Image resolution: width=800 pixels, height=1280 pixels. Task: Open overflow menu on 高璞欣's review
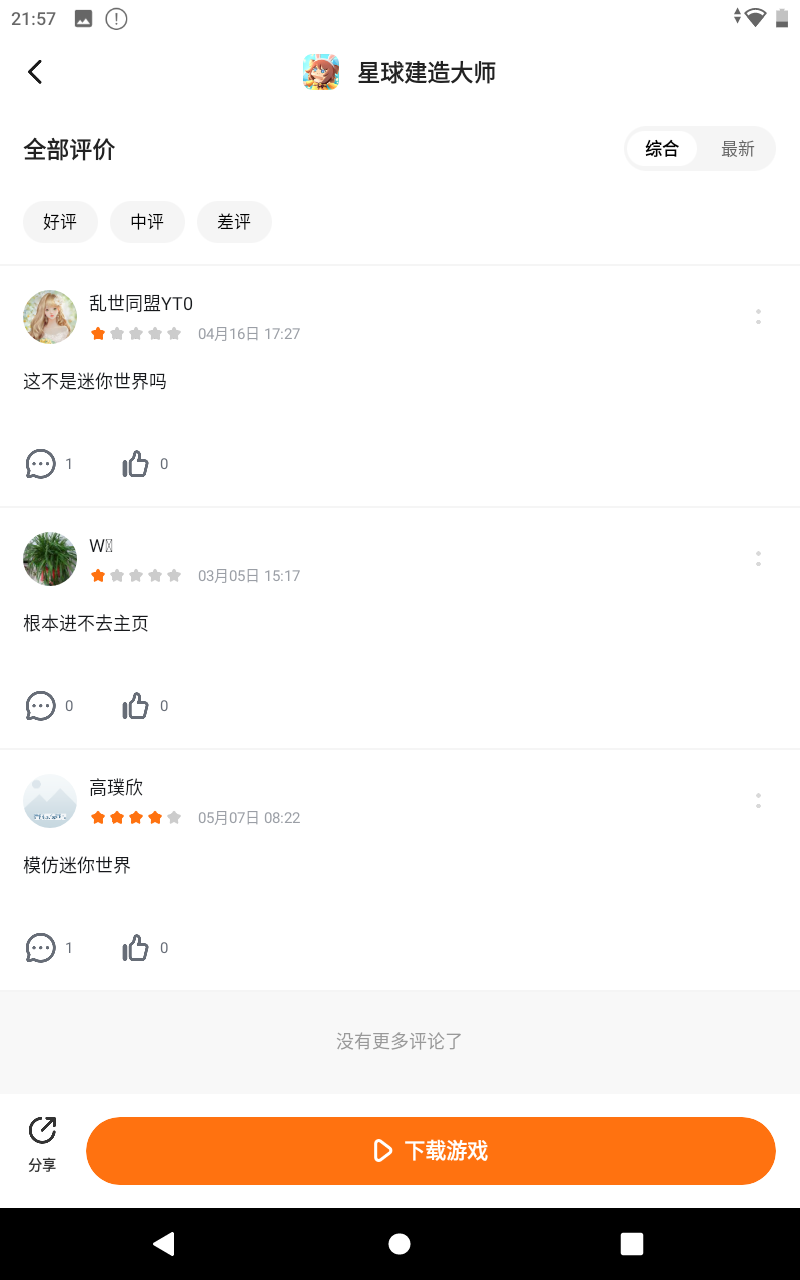pyautogui.click(x=758, y=801)
